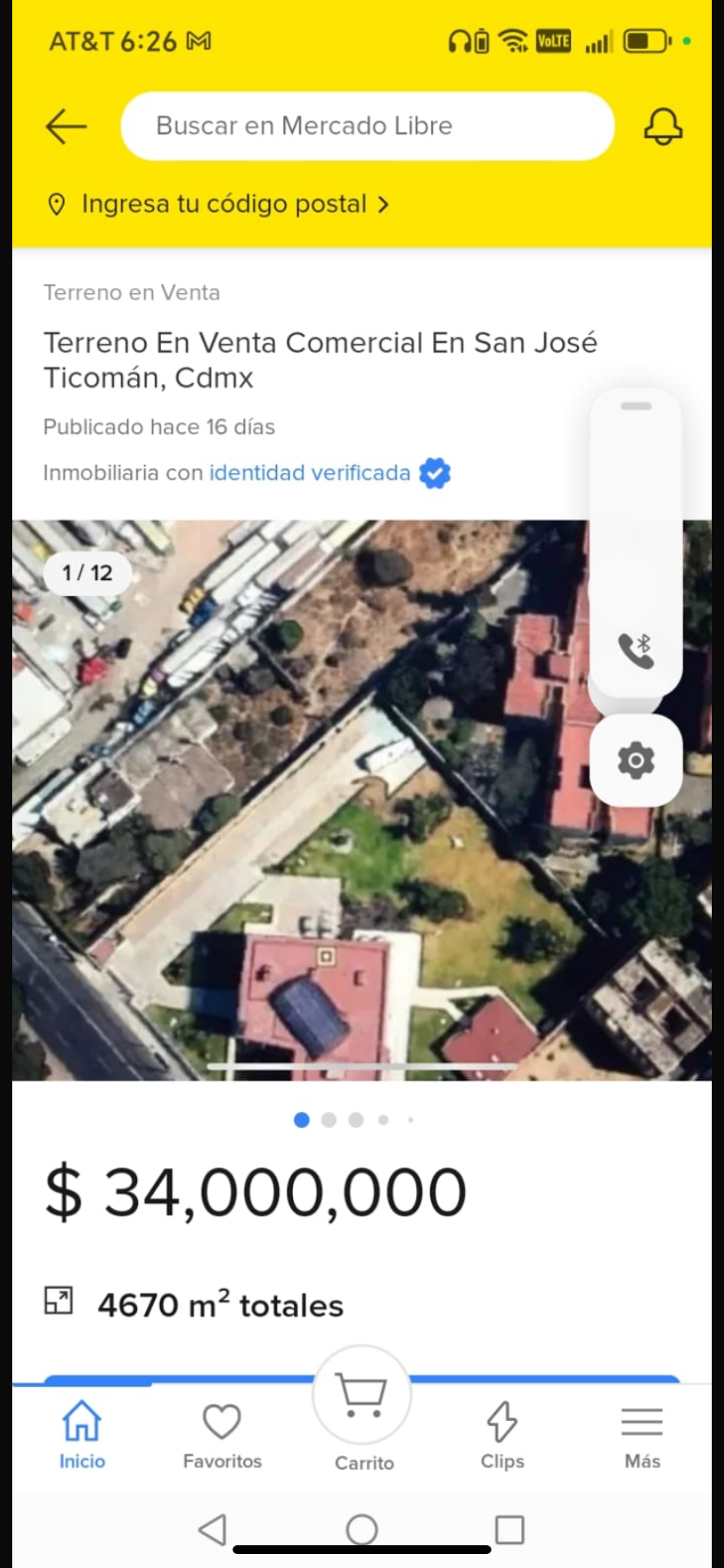
Task: Switch to the Clips tab
Action: [x=502, y=1435]
